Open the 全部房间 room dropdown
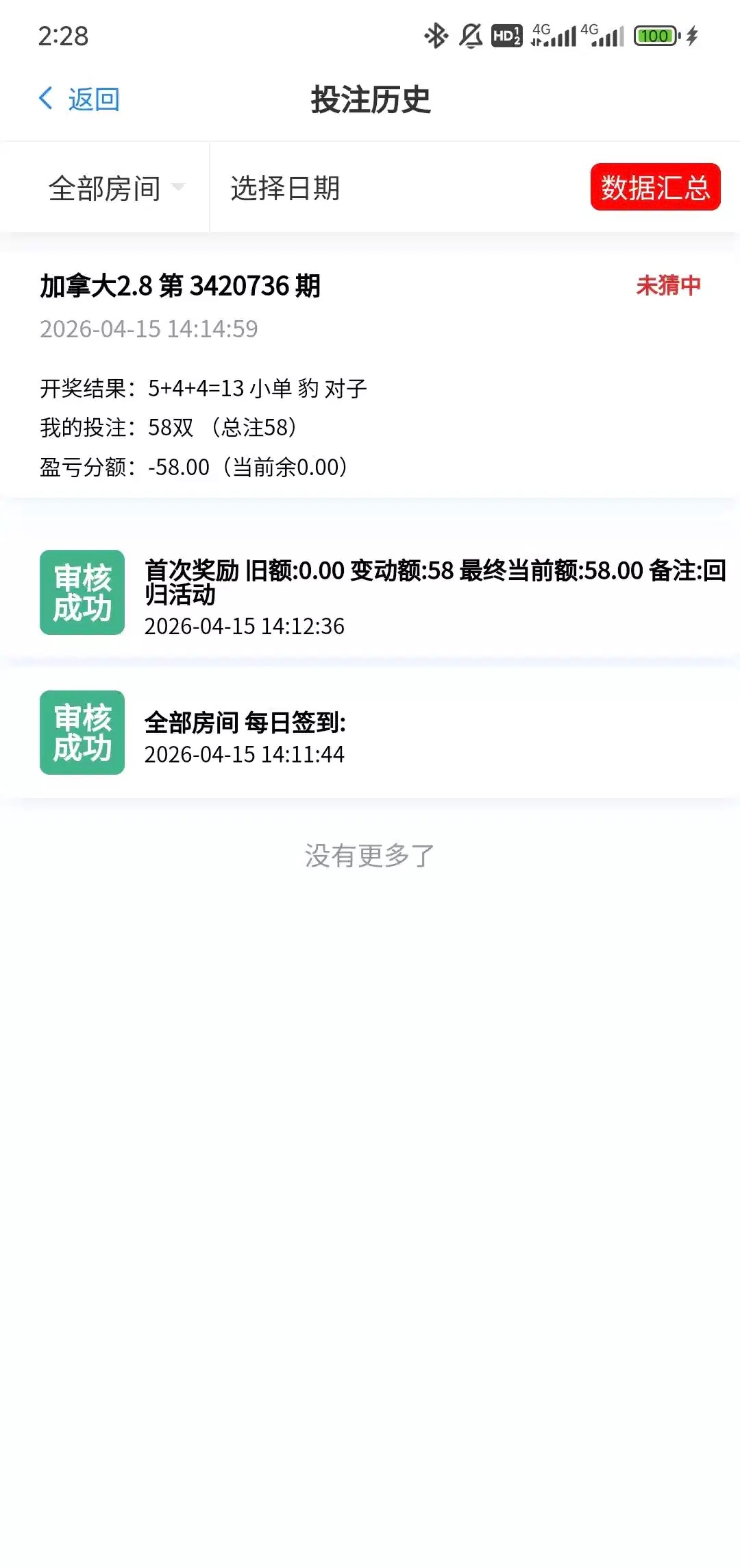The image size is (740, 1568). [x=114, y=188]
